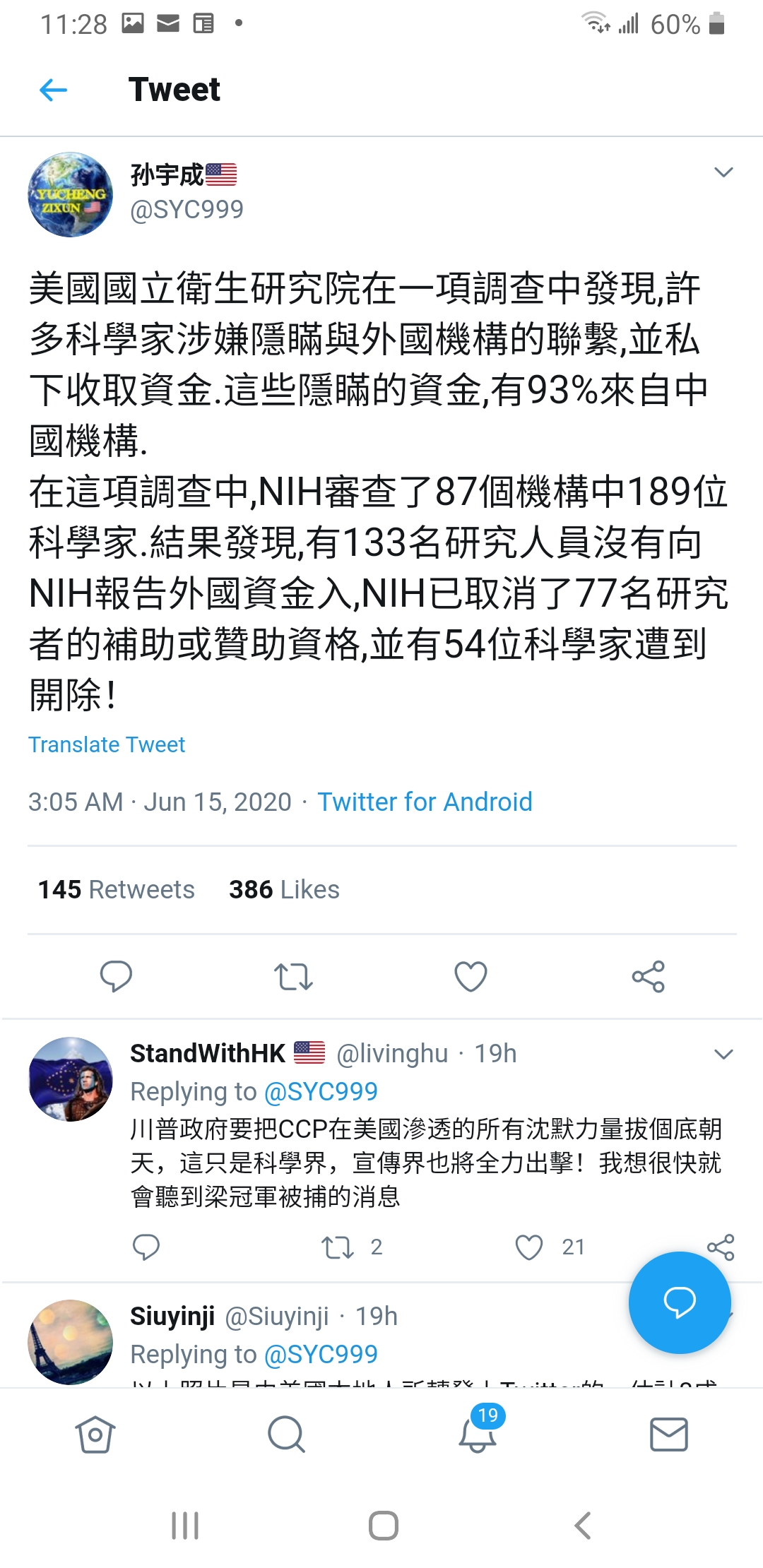Open the Messages tab
Viewport: 763px width, 1568px height.
click(668, 1435)
